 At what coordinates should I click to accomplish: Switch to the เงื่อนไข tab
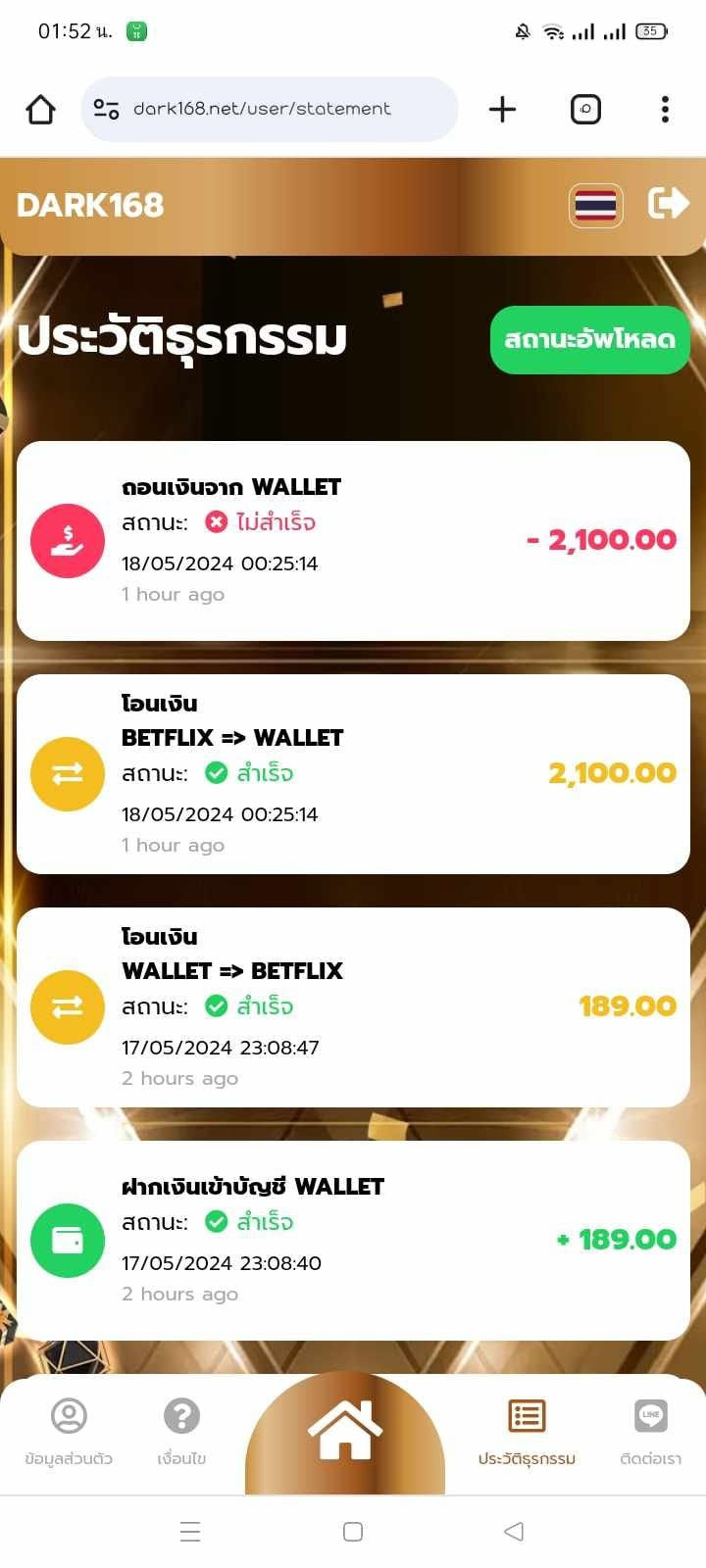click(x=181, y=1432)
